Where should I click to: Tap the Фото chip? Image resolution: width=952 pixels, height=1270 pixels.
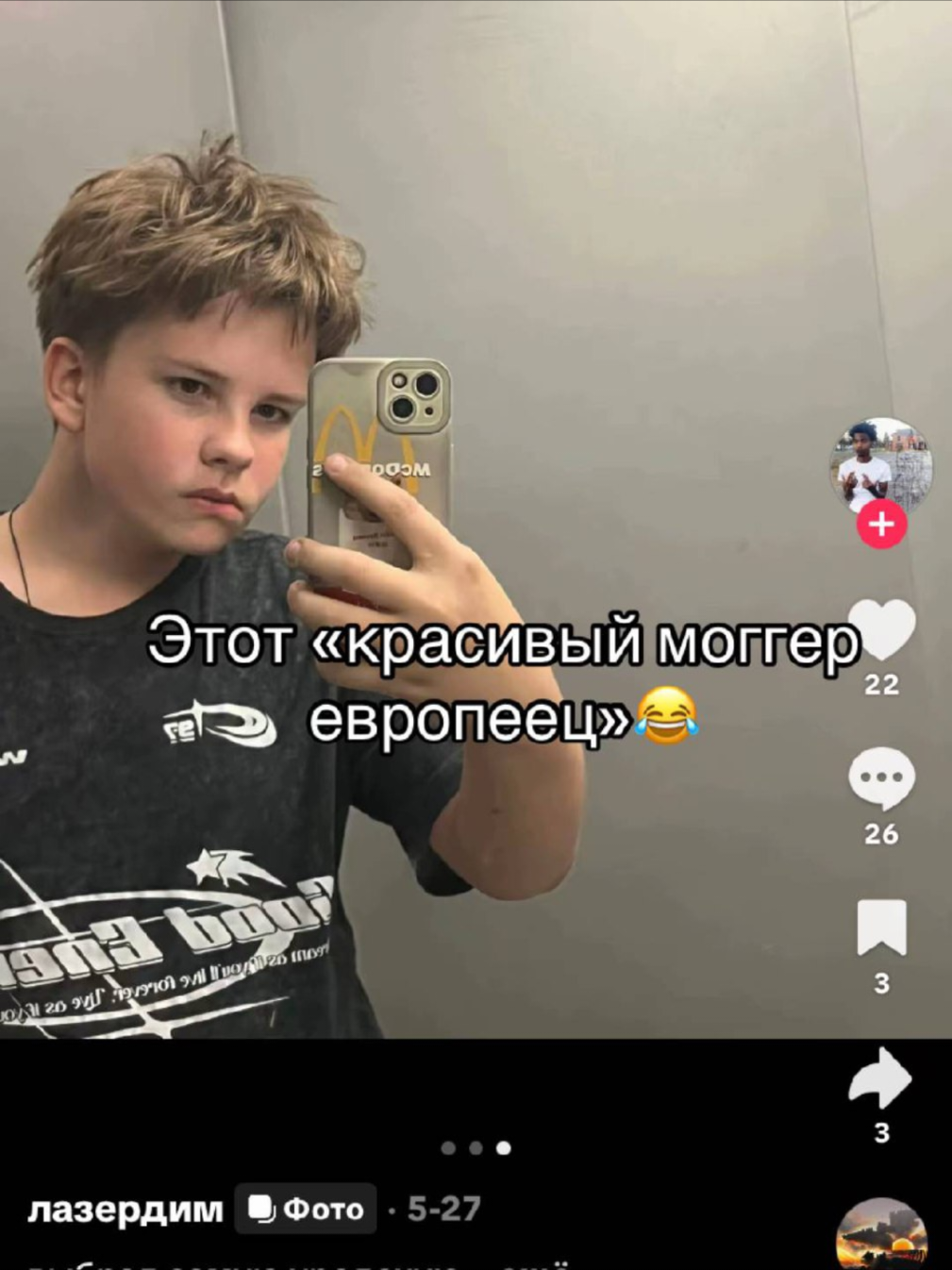tap(306, 1209)
